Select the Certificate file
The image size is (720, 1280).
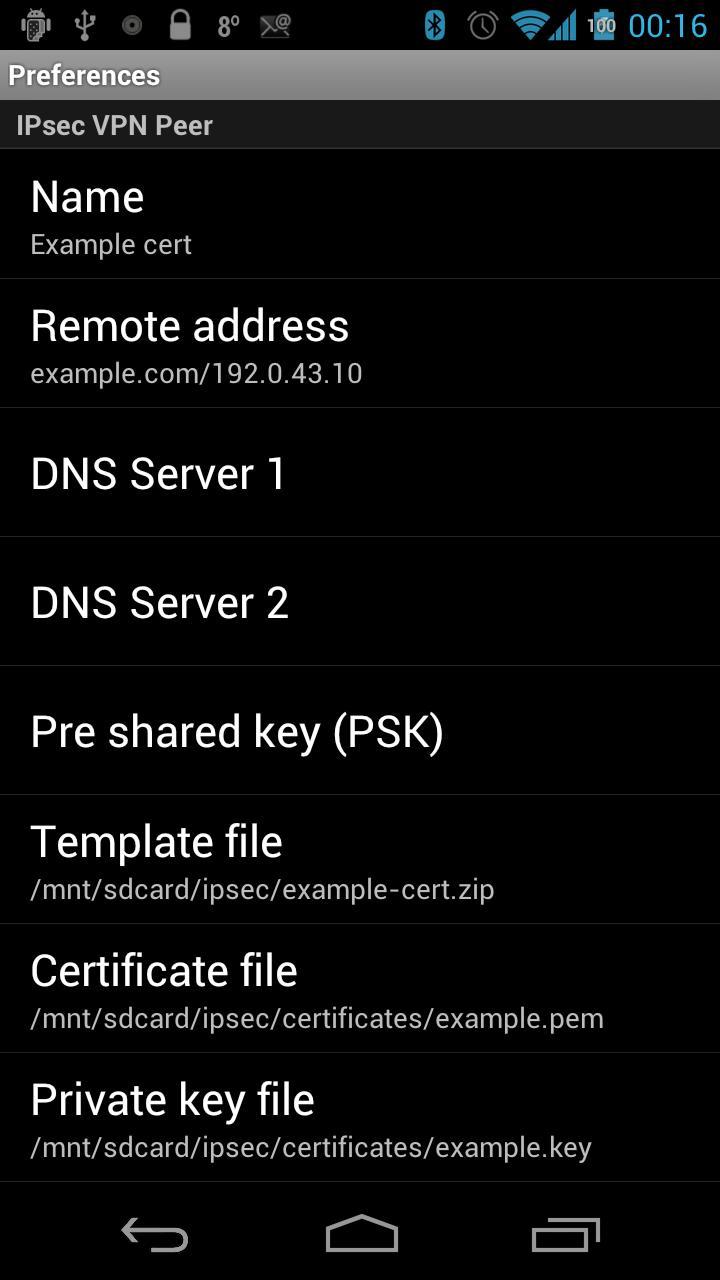[x=360, y=989]
